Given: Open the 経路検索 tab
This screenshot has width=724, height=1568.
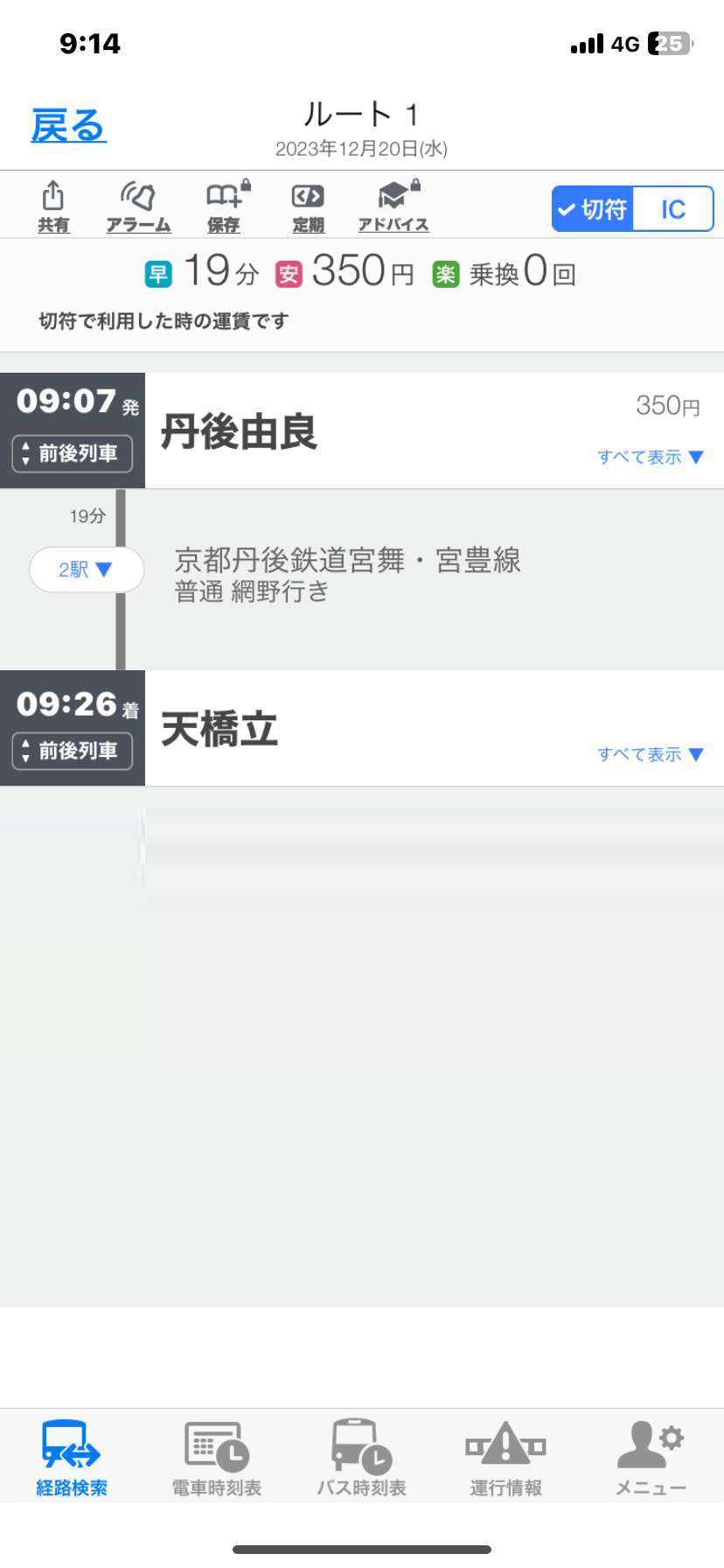Looking at the screenshot, I should point(72,1459).
